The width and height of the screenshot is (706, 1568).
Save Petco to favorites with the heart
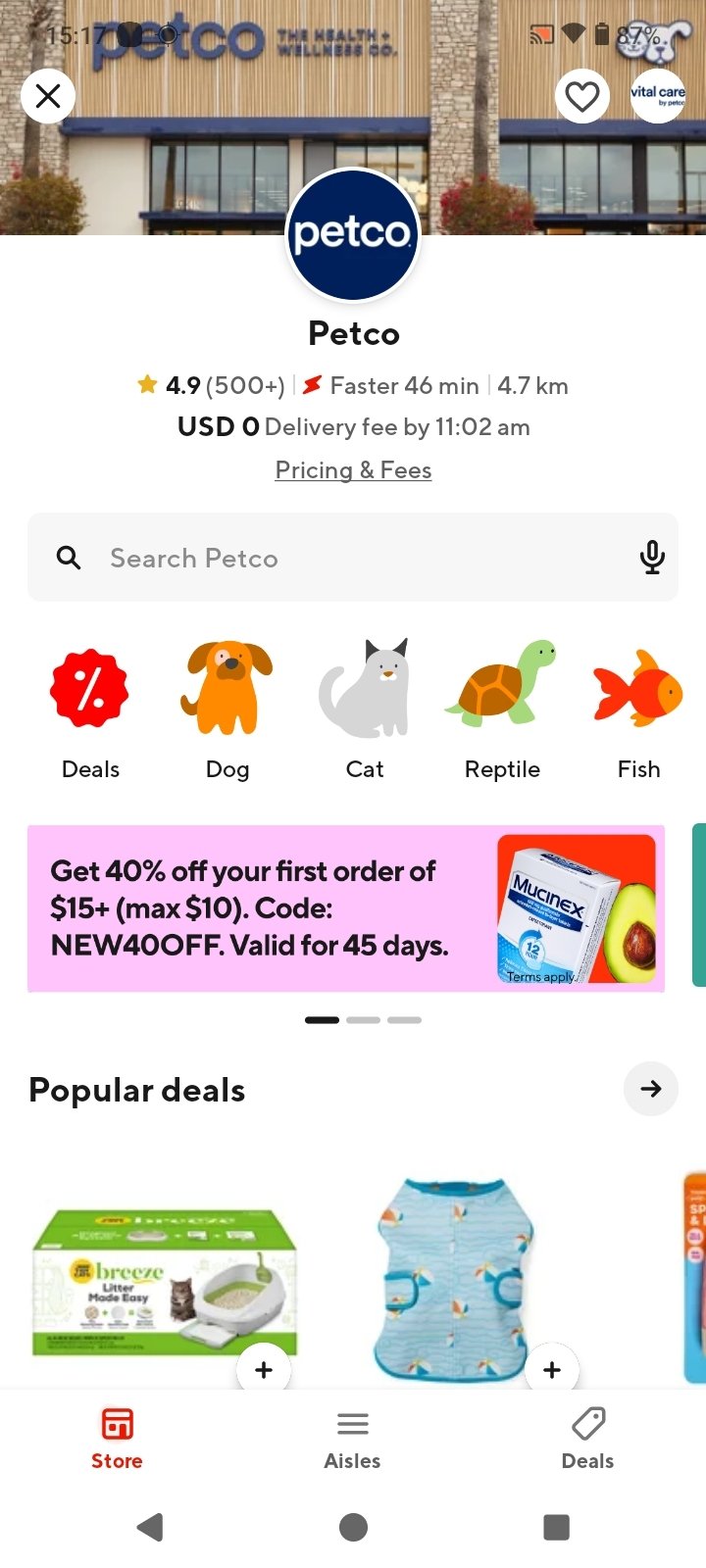point(582,96)
